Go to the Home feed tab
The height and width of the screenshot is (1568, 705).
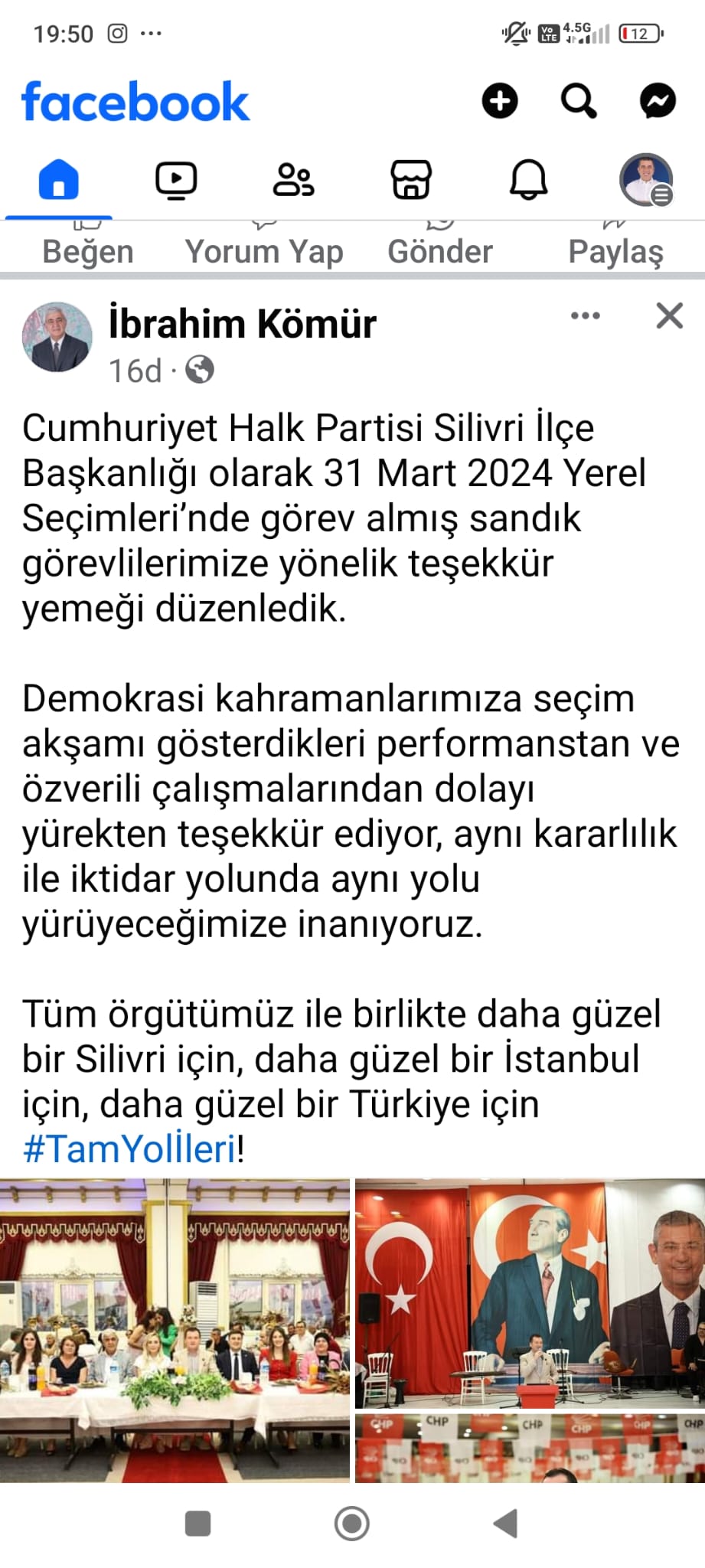(x=59, y=181)
